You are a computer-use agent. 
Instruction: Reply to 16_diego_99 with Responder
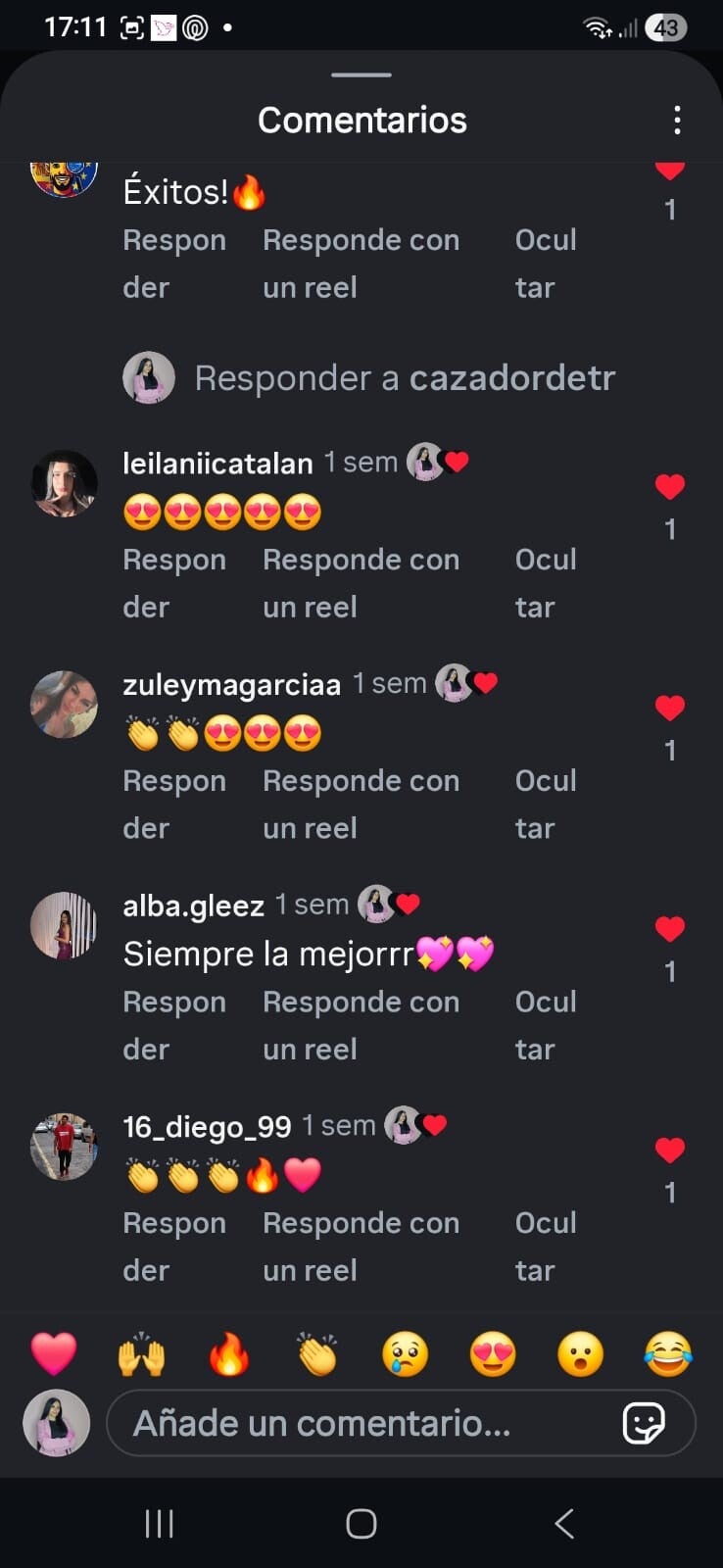point(174,1246)
